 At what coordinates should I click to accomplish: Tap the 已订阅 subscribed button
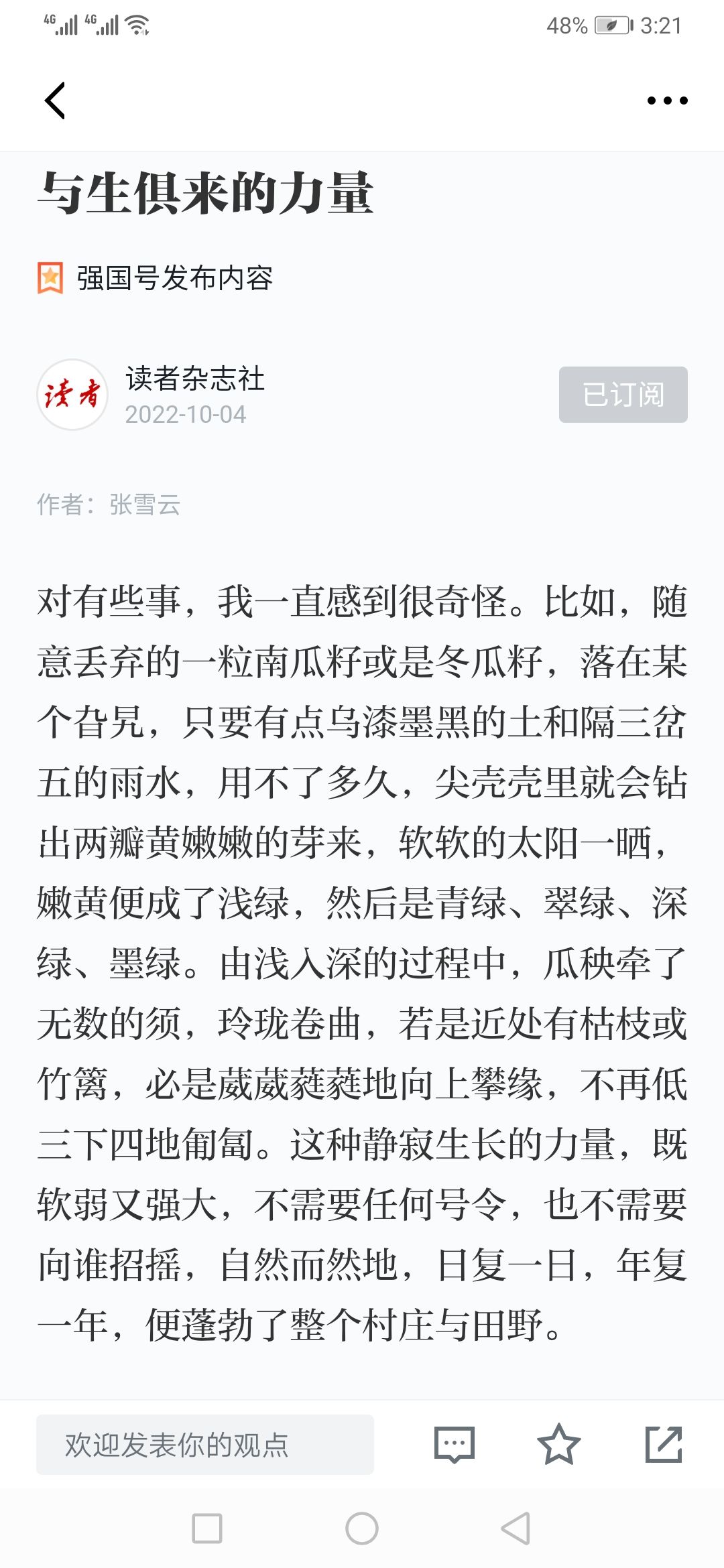[623, 395]
